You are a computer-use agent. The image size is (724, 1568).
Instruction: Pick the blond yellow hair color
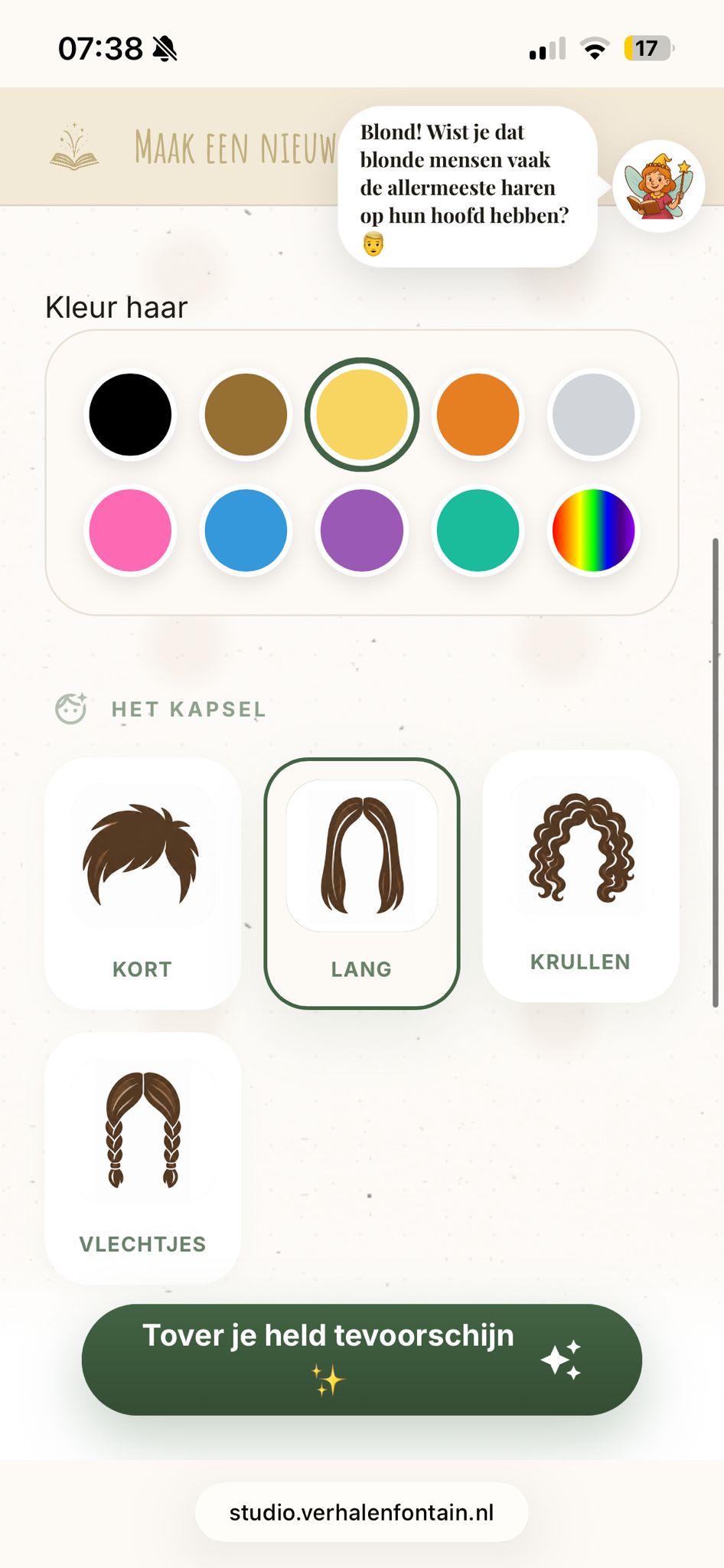tap(362, 415)
